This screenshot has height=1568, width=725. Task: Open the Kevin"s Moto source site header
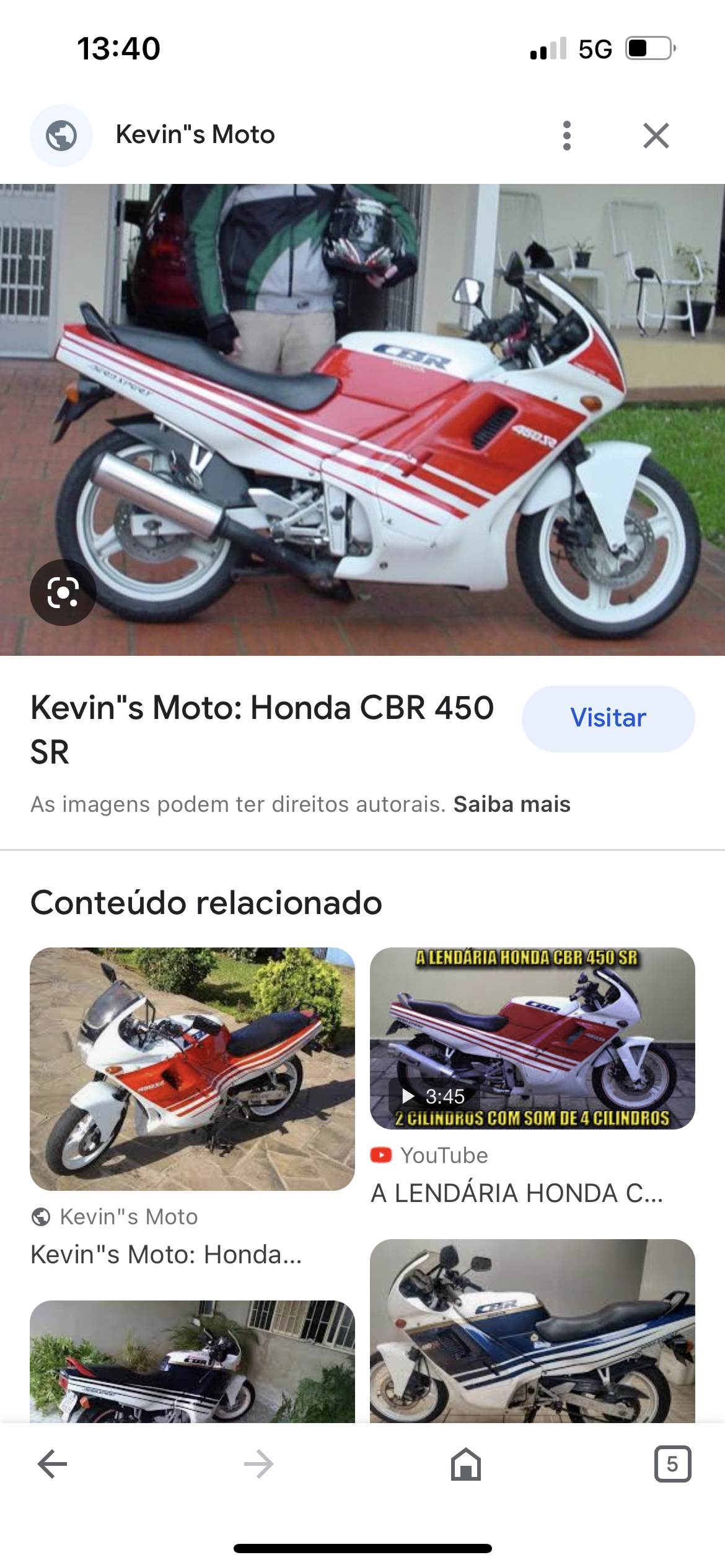pyautogui.click(x=195, y=135)
